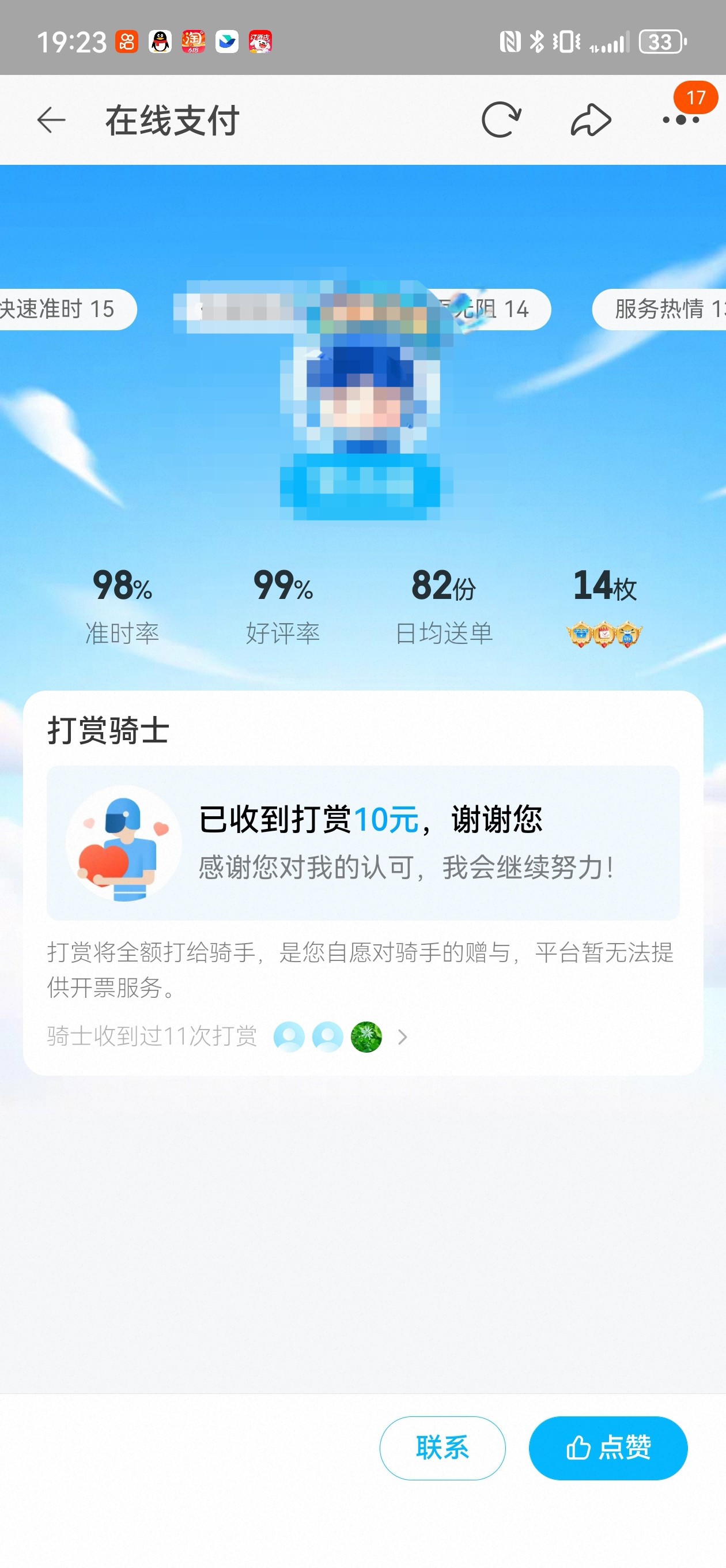Go back from the 在线支付 page
Viewport: 726px width, 1568px height.
(51, 120)
